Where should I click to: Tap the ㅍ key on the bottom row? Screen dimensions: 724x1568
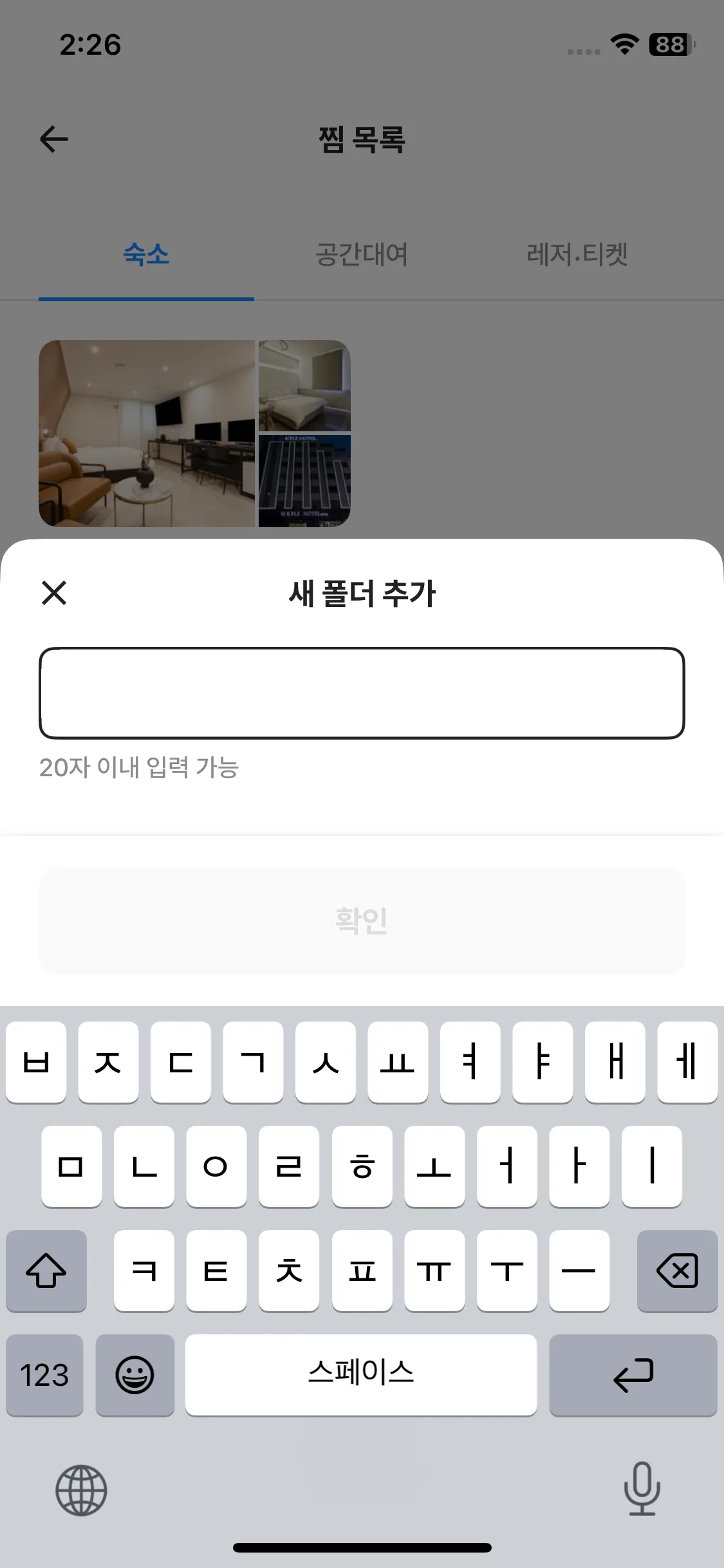pos(362,1271)
